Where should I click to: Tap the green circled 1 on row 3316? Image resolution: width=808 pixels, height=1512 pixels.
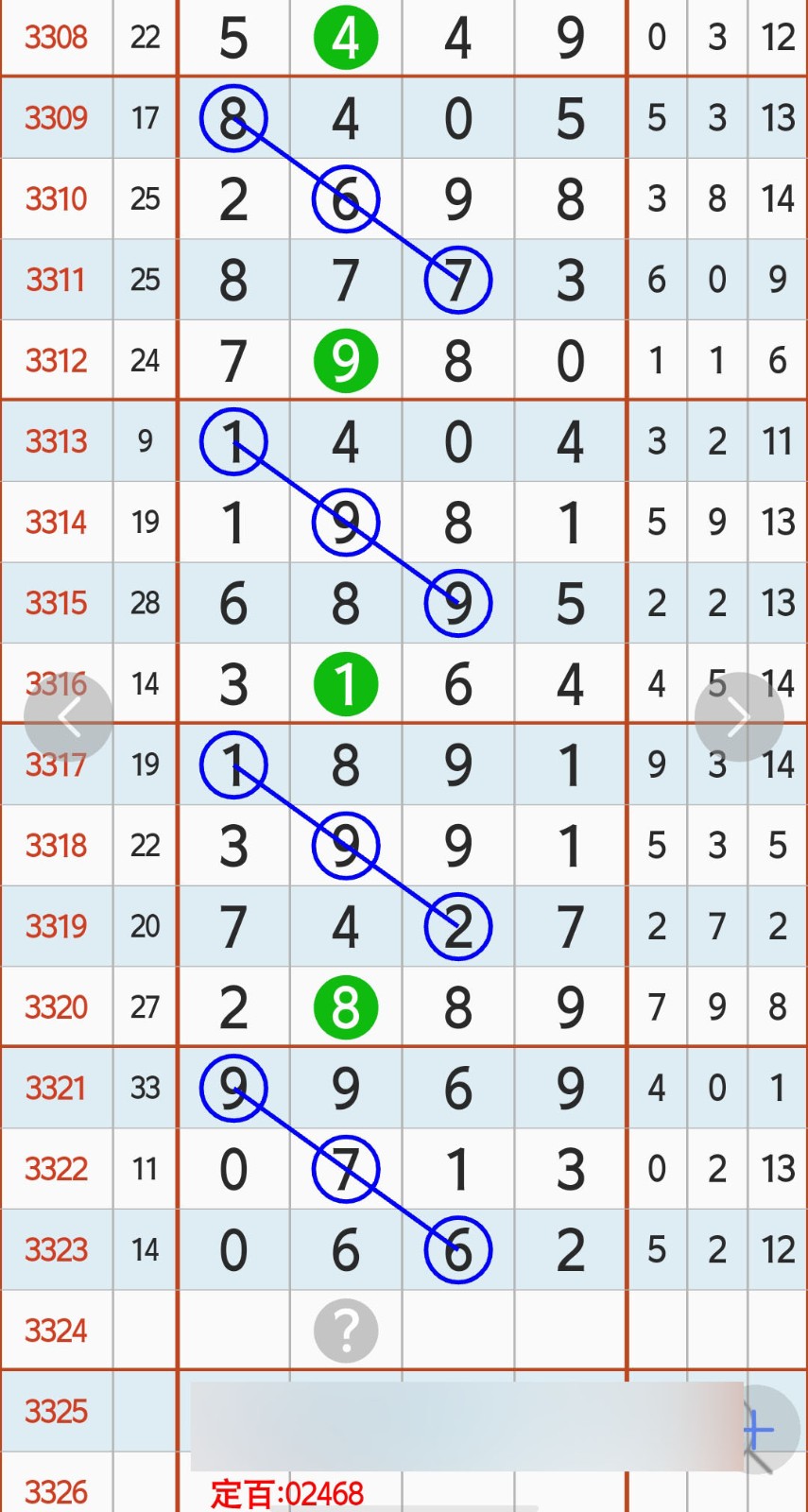[345, 683]
